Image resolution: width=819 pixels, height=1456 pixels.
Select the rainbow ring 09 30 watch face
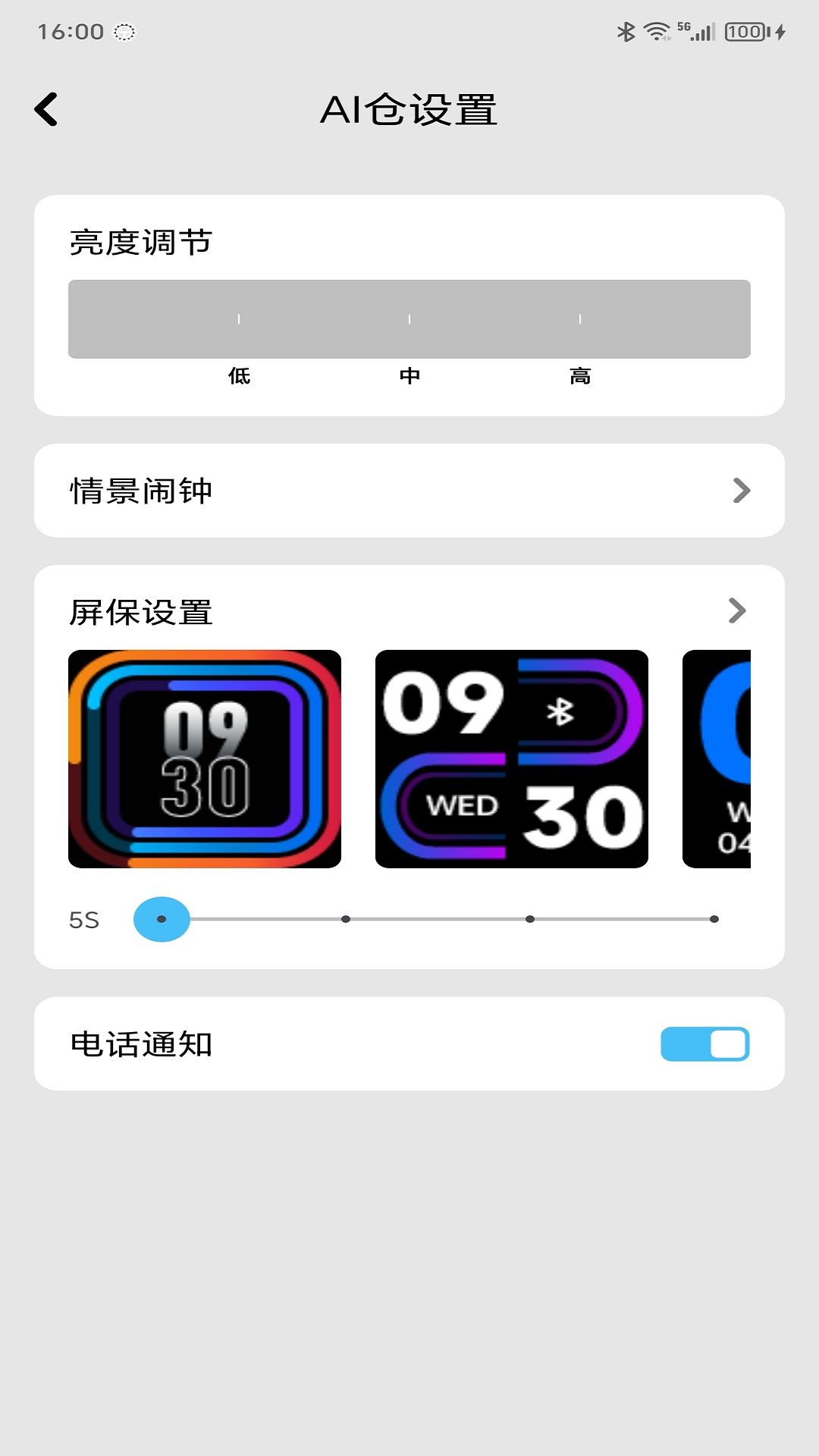205,758
